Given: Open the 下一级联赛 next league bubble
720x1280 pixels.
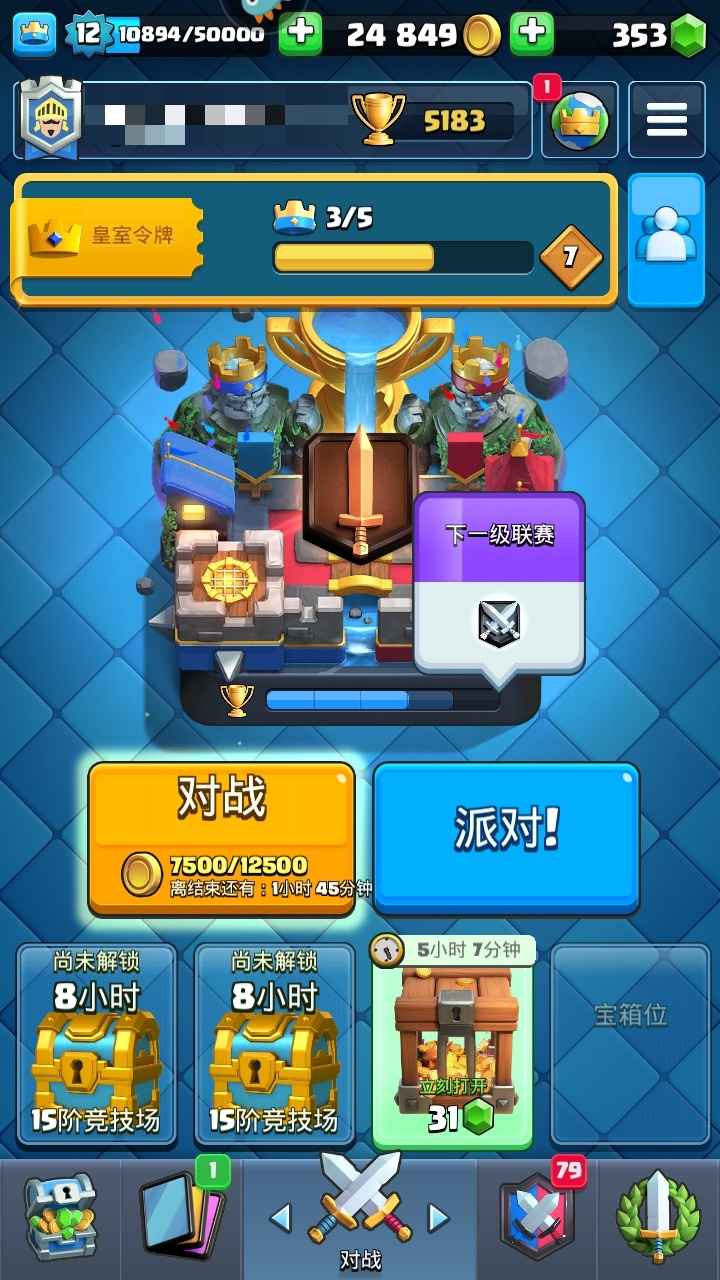Looking at the screenshot, I should 498,582.
